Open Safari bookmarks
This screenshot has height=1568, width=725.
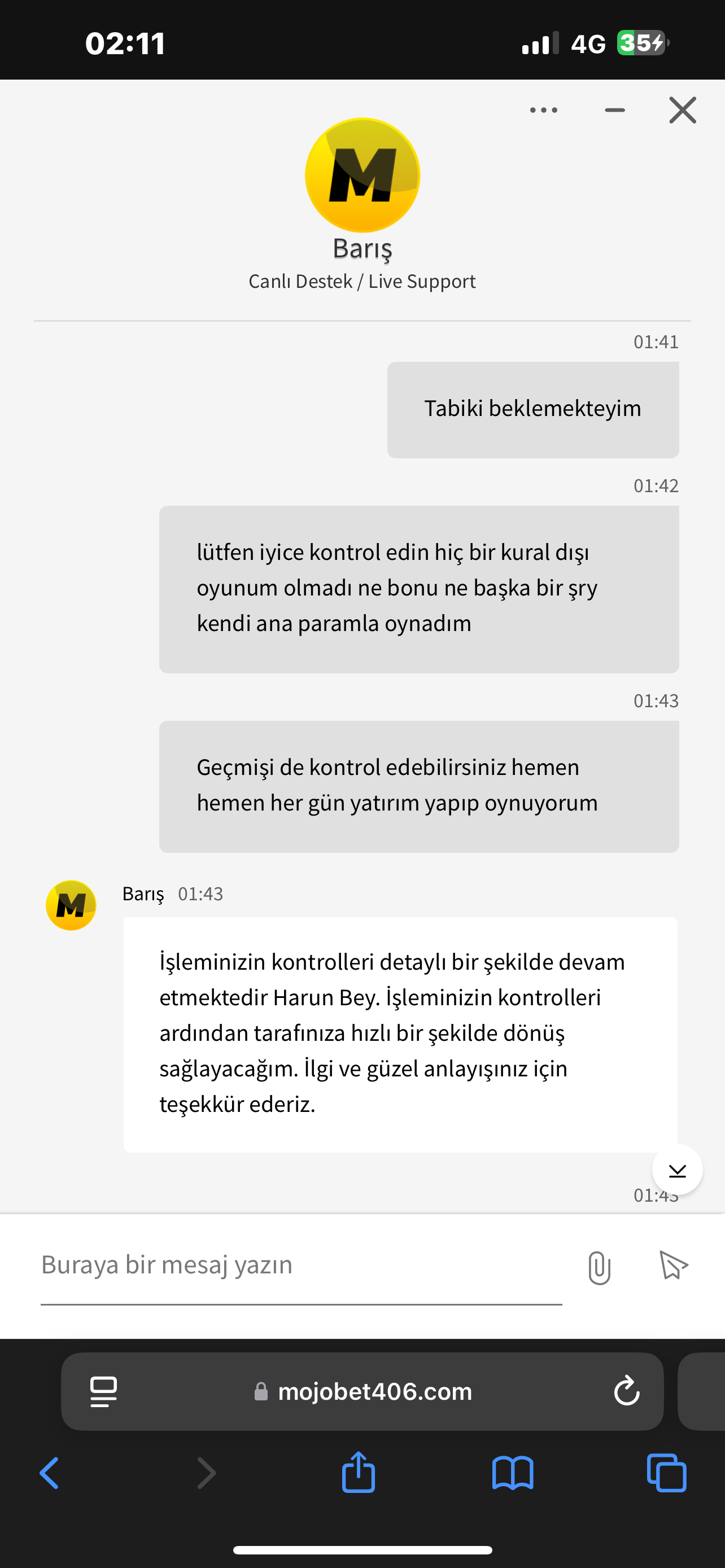pyautogui.click(x=513, y=1473)
